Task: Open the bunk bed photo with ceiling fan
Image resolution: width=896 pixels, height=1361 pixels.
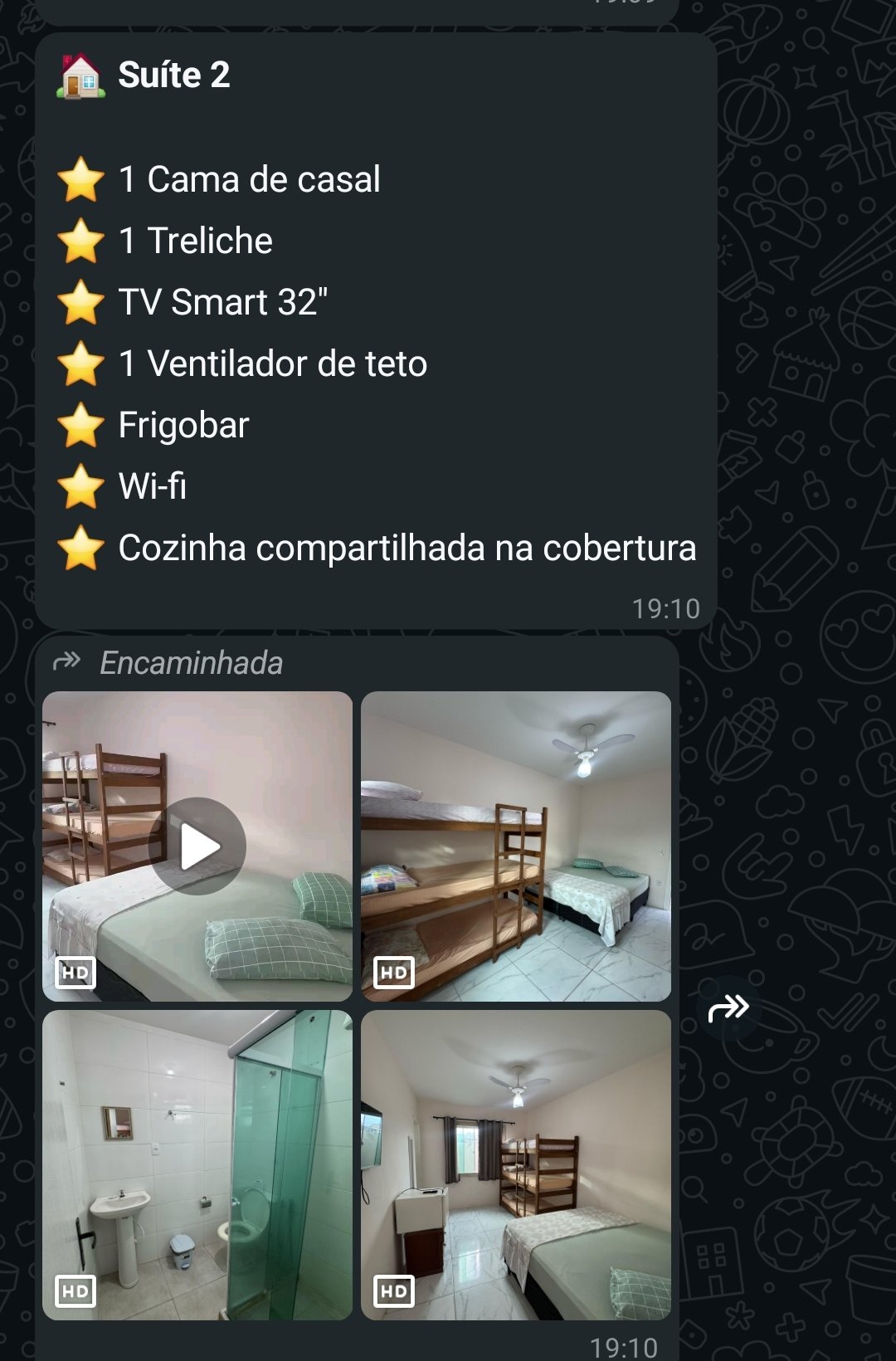Action: click(514, 846)
